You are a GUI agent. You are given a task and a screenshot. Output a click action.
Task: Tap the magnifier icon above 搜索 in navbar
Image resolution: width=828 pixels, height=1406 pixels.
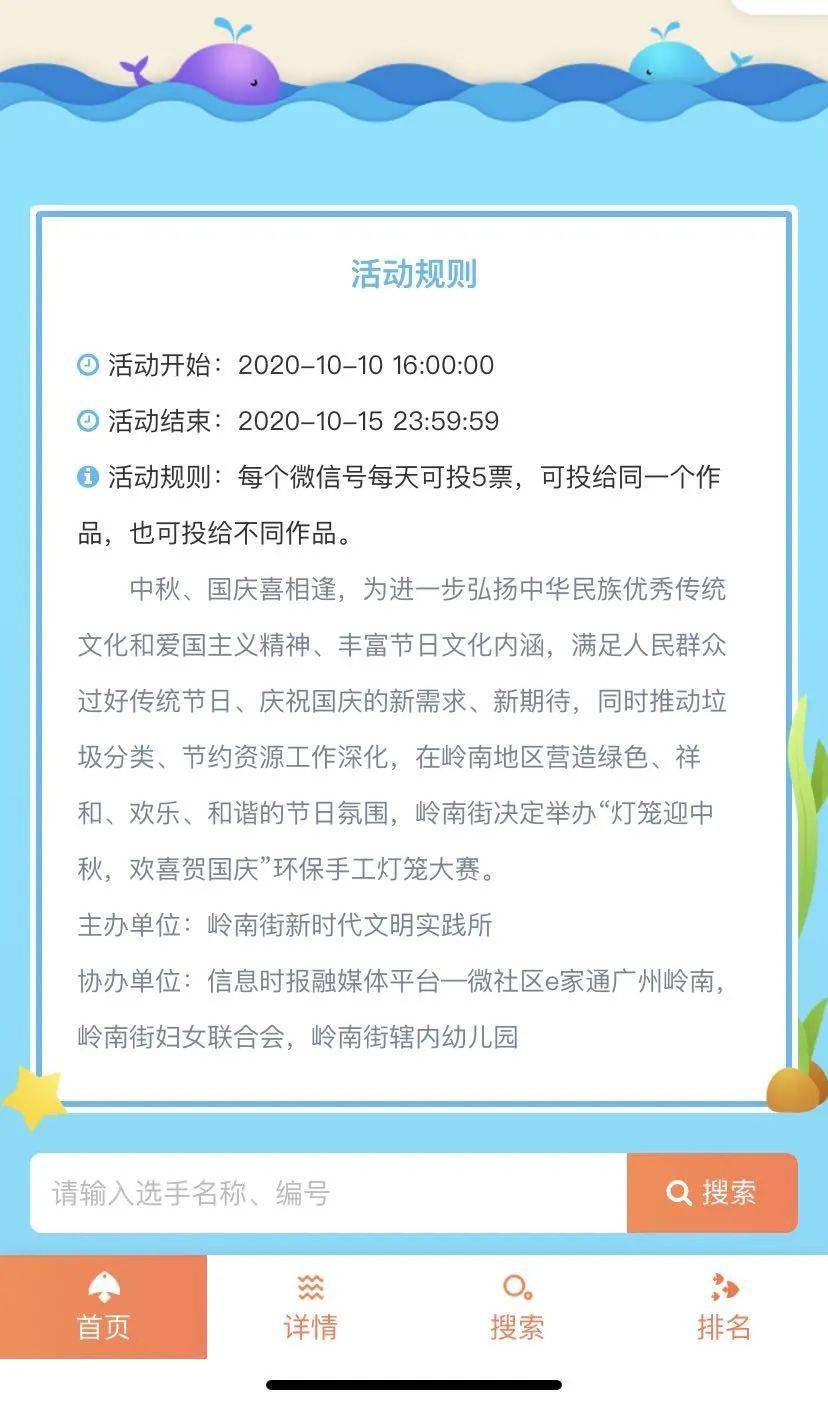[x=517, y=1288]
